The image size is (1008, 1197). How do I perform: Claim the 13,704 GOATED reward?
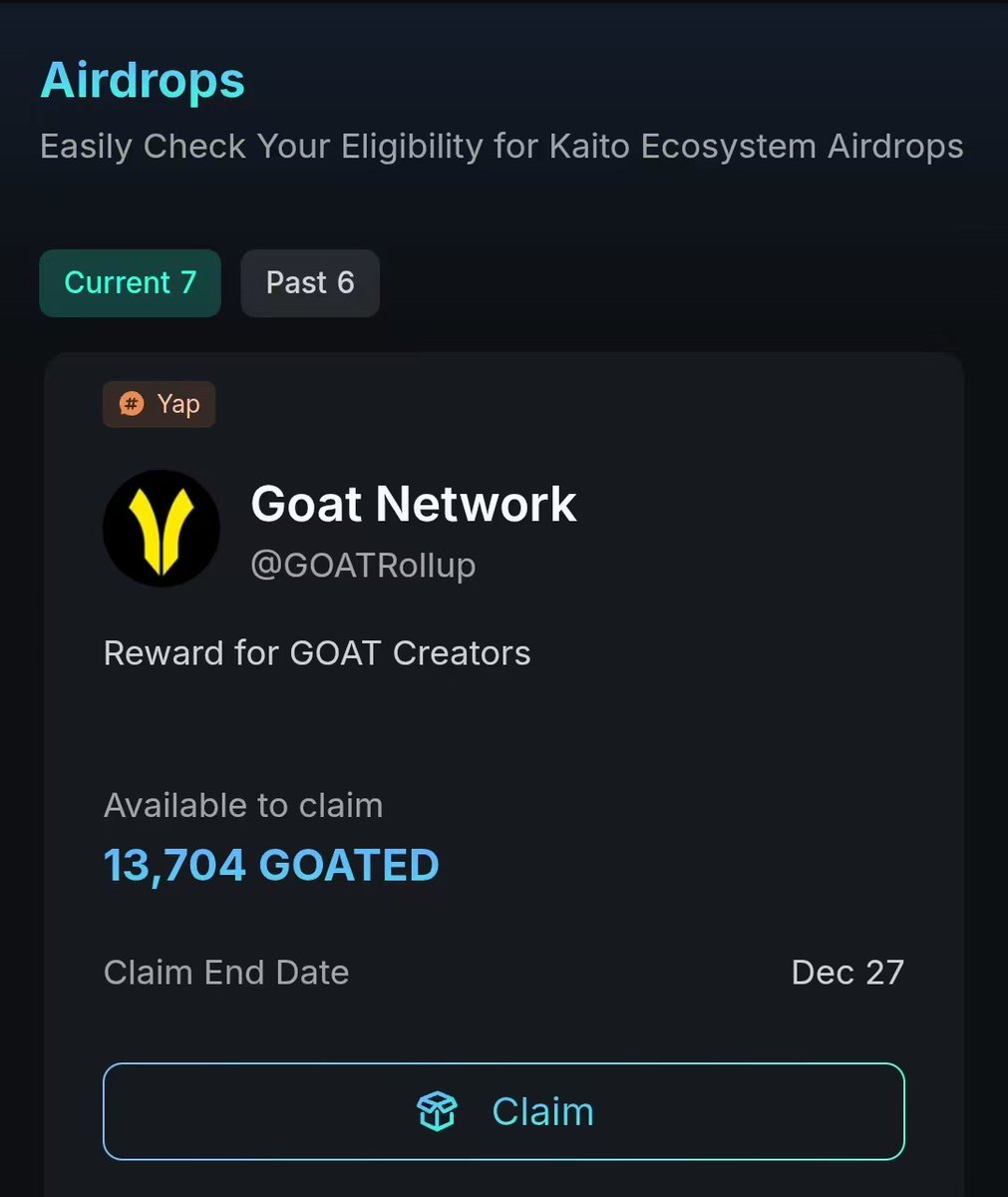coord(504,1111)
